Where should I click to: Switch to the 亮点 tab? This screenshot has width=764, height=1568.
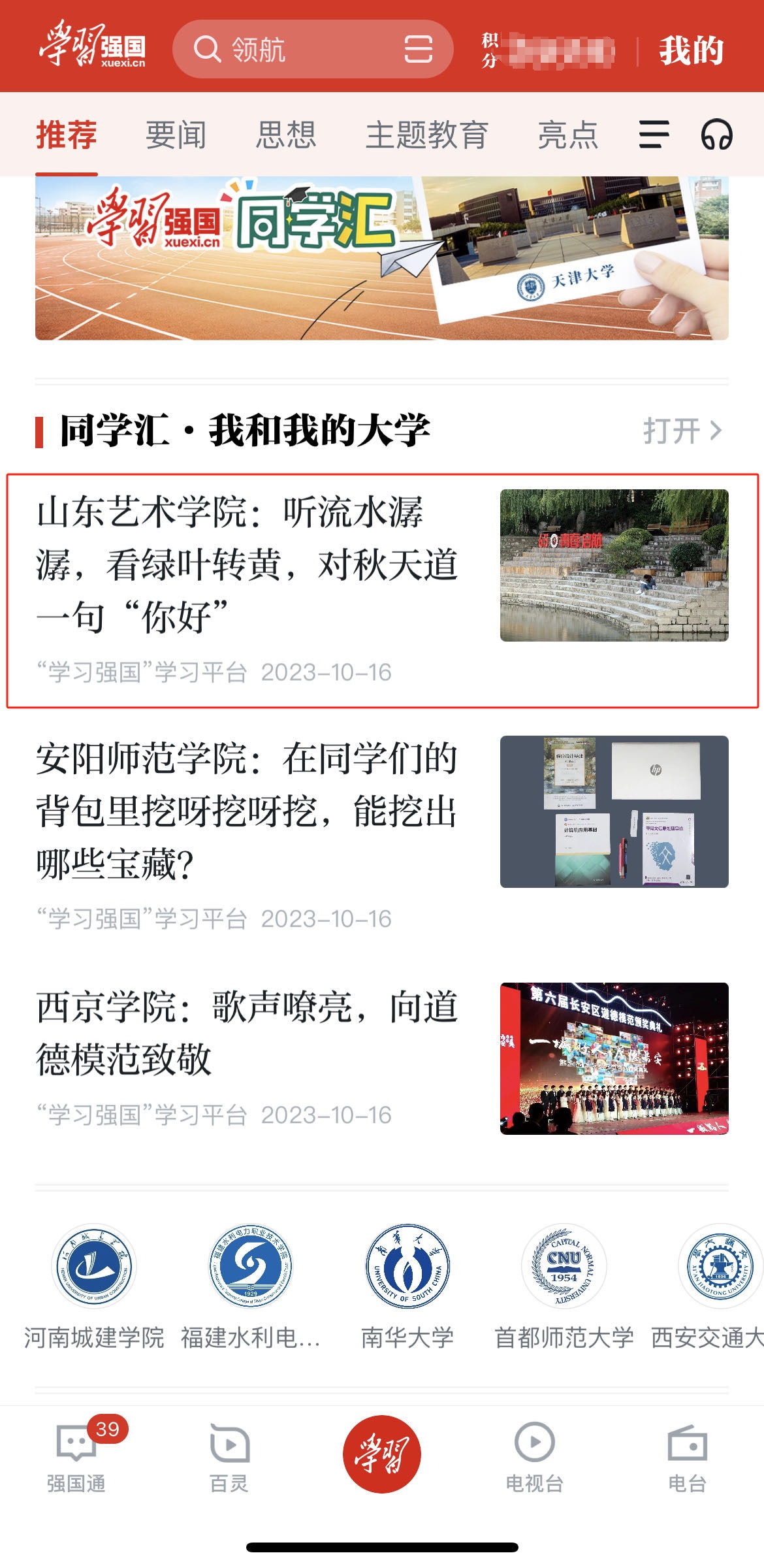[567, 135]
